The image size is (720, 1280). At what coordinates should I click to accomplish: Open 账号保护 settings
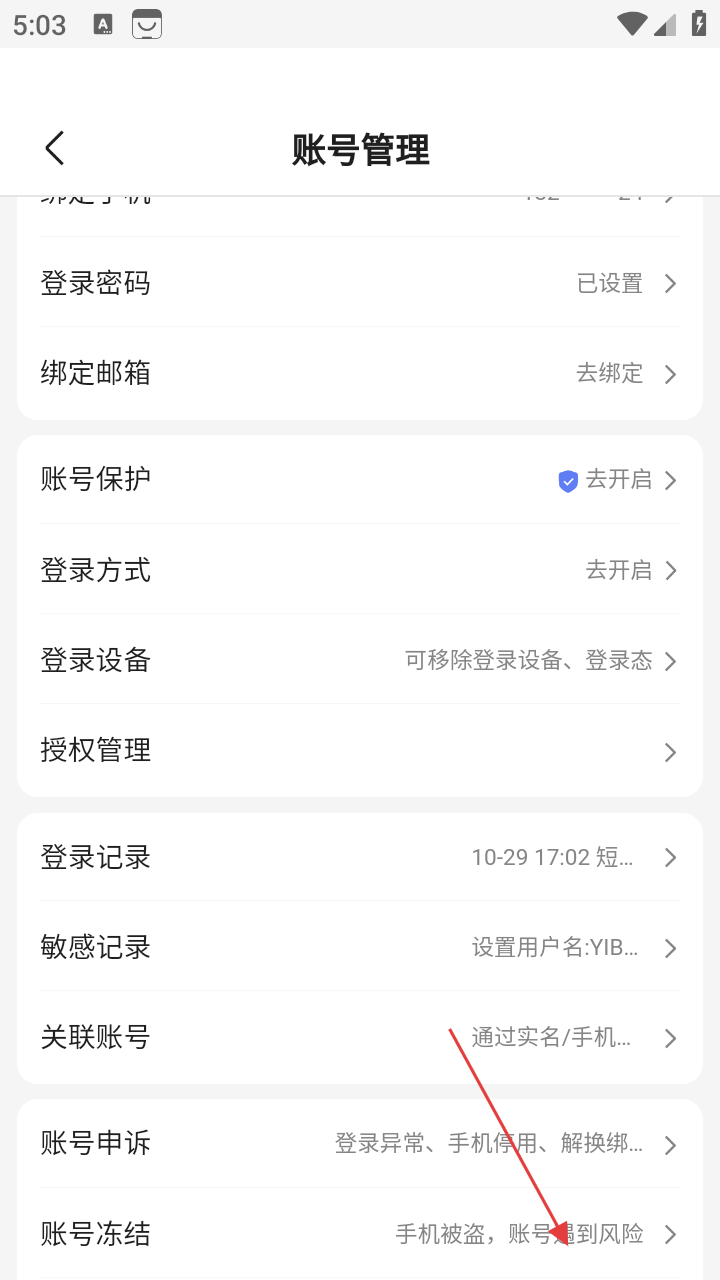click(x=360, y=480)
